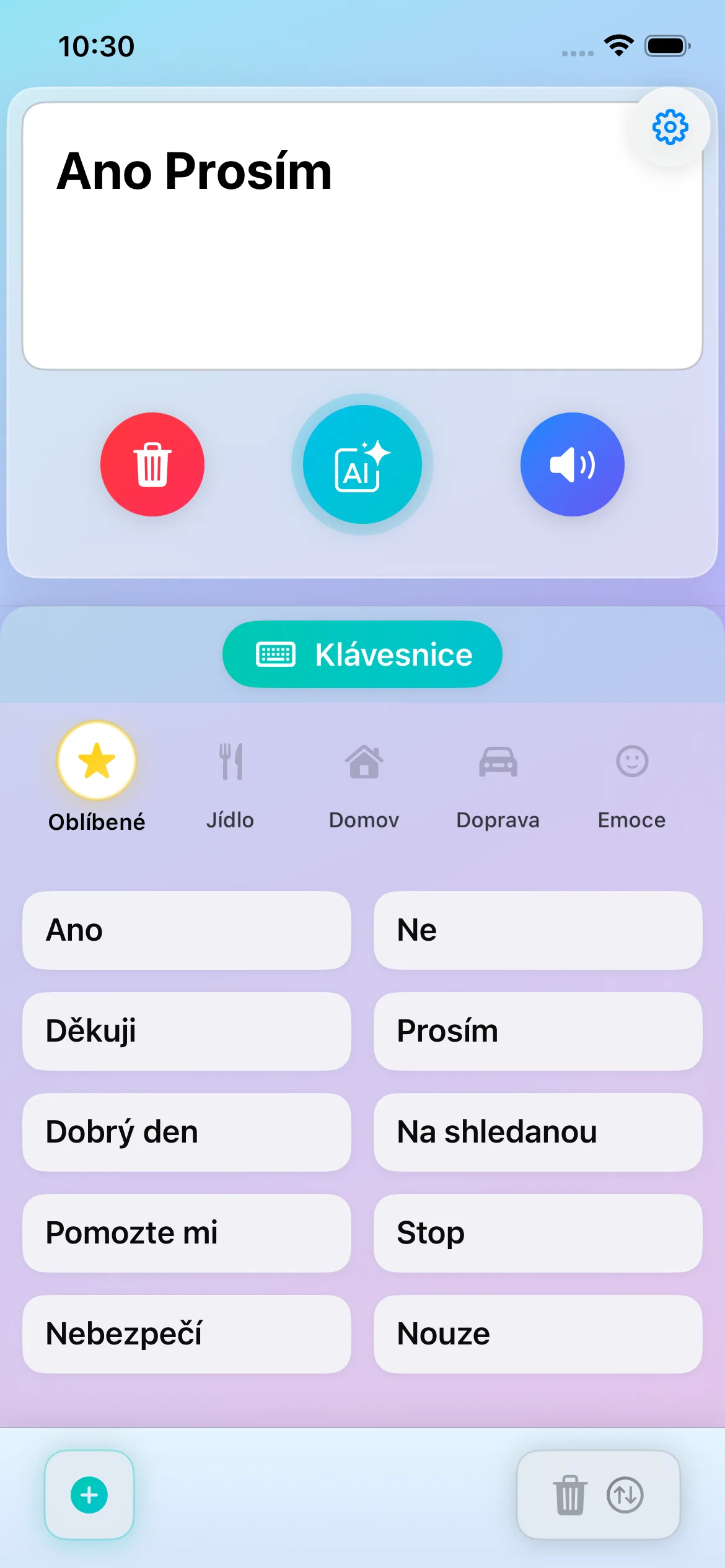Add the phrase Děkuji
725x1568 pixels.
187,1032
